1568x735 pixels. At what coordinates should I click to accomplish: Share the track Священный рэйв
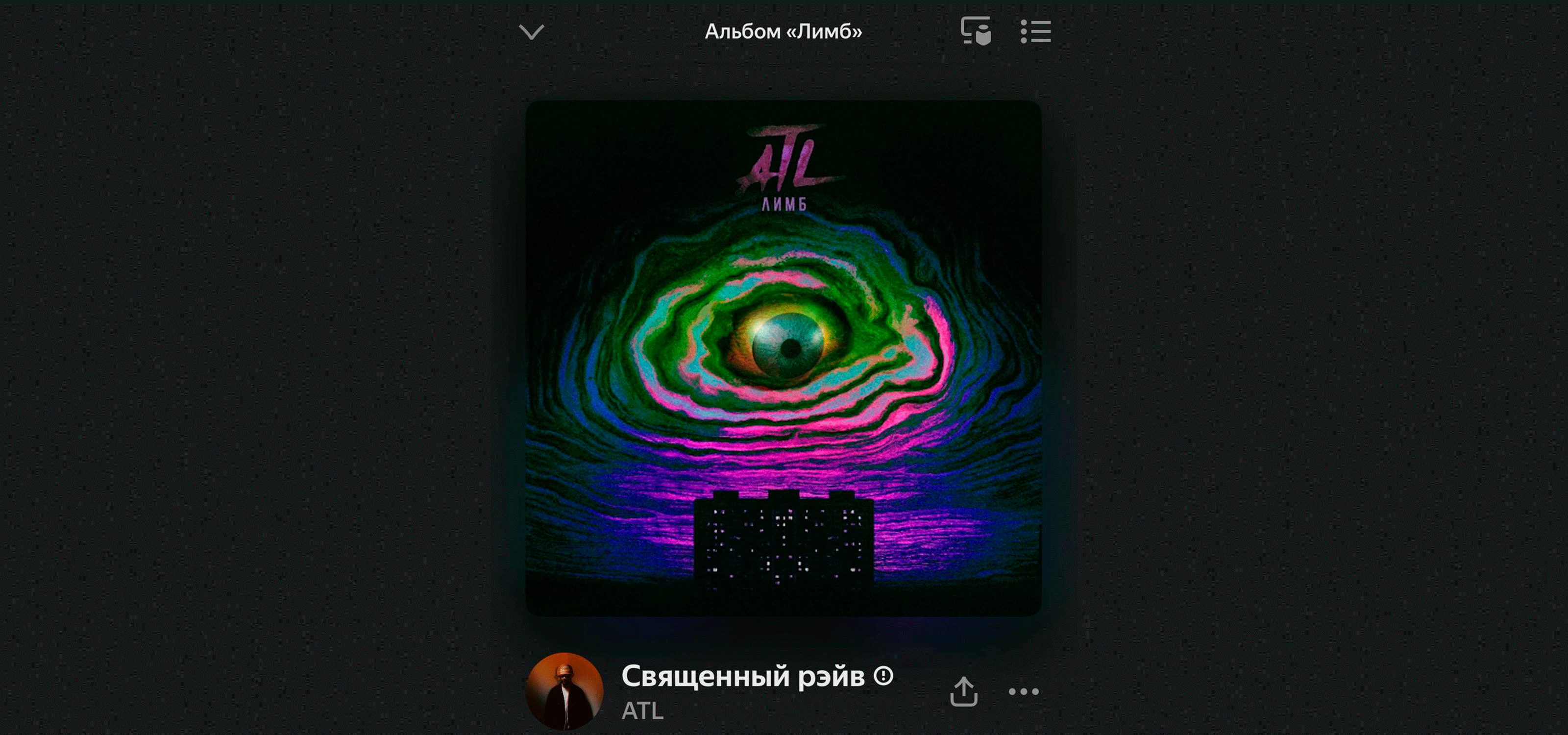click(963, 692)
